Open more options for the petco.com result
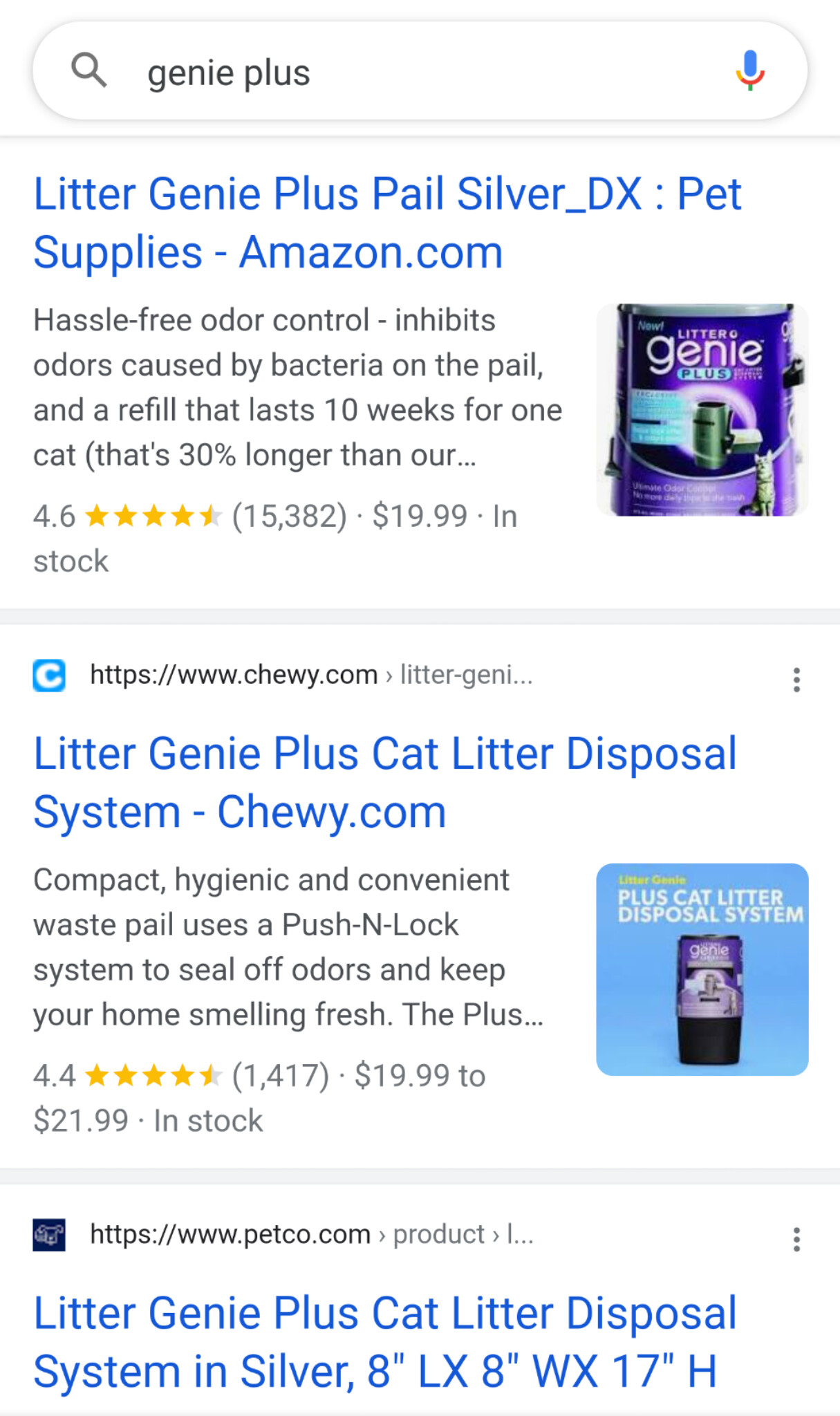The image size is (840, 1416). pyautogui.click(x=796, y=1240)
